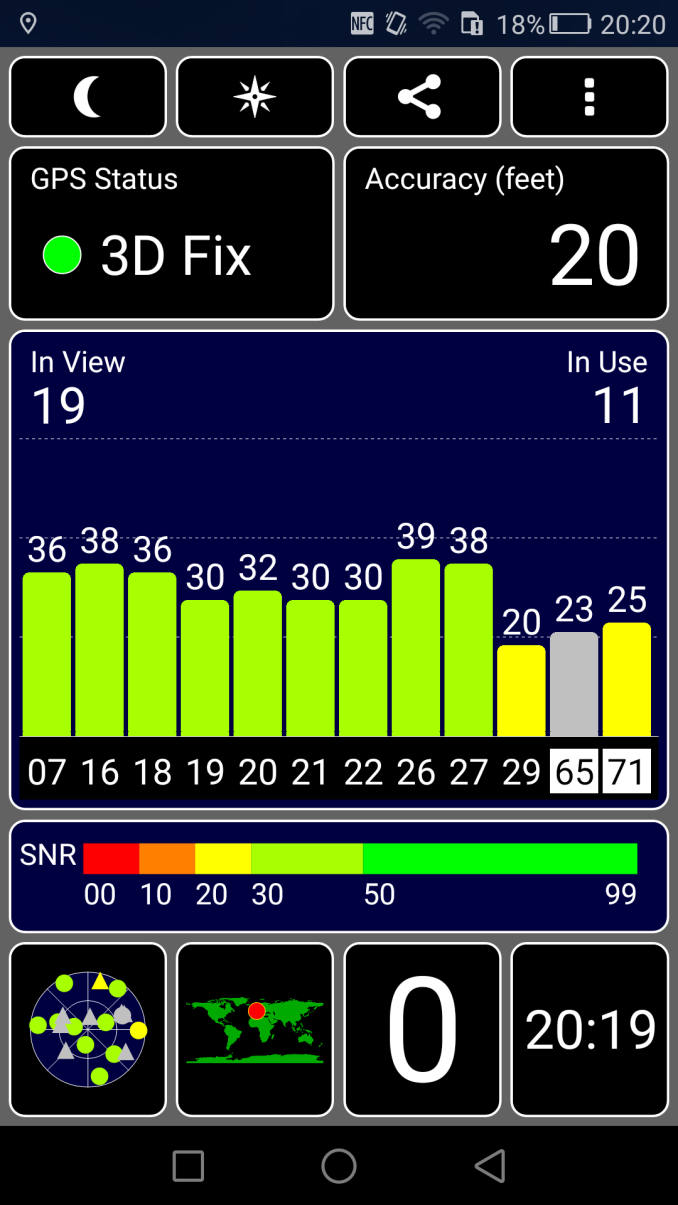
Task: Open the world map location tile
Action: point(254,1029)
